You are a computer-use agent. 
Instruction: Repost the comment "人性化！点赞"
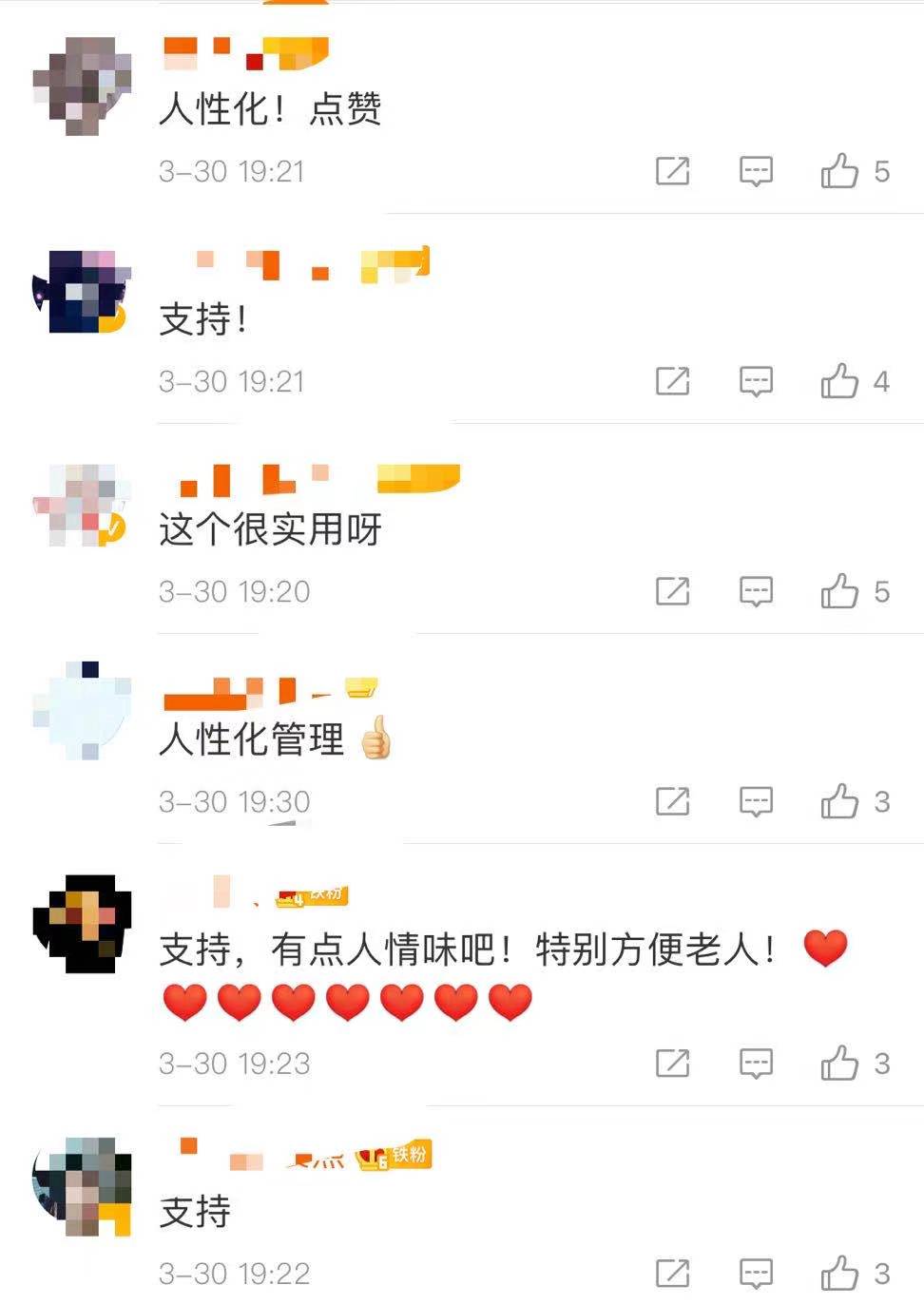click(672, 171)
